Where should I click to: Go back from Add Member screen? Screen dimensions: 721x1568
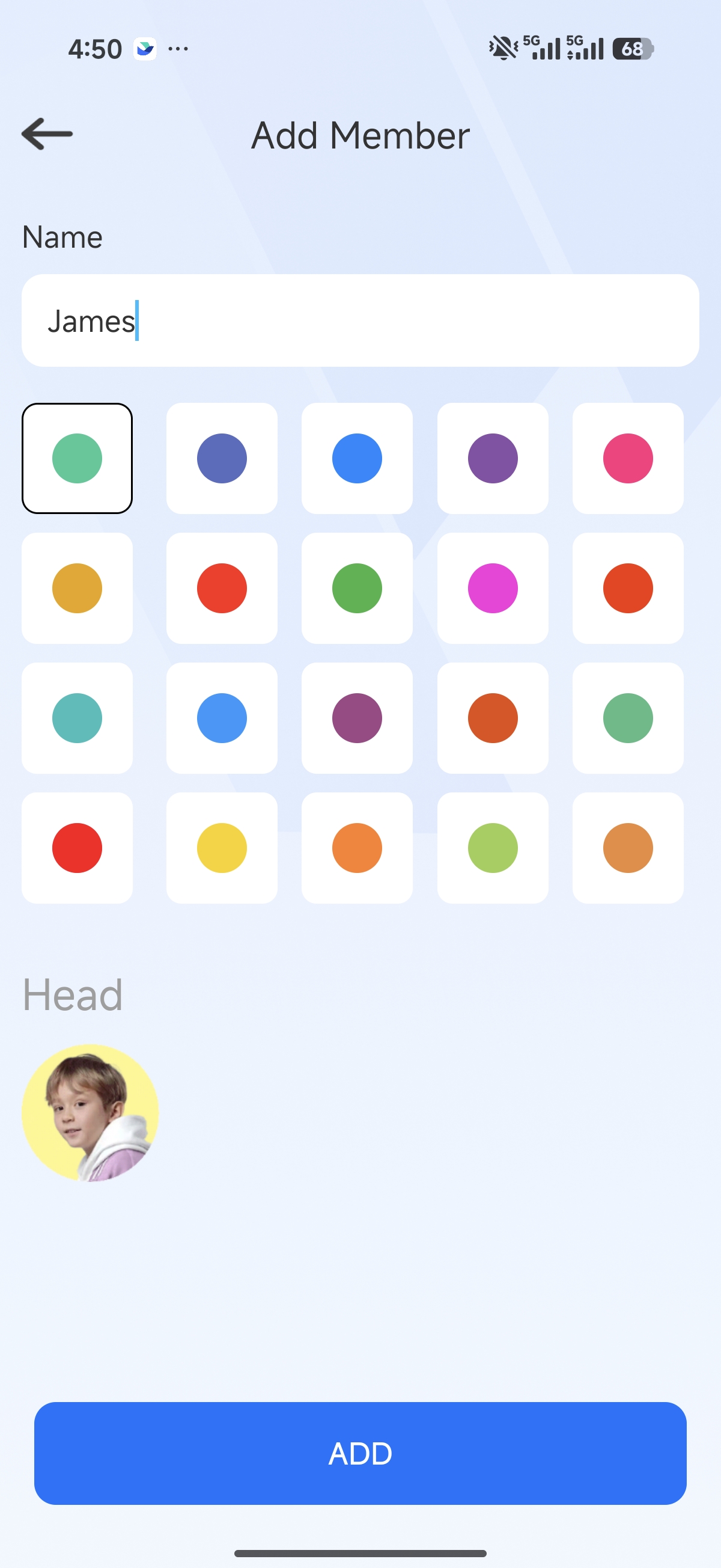coord(47,134)
